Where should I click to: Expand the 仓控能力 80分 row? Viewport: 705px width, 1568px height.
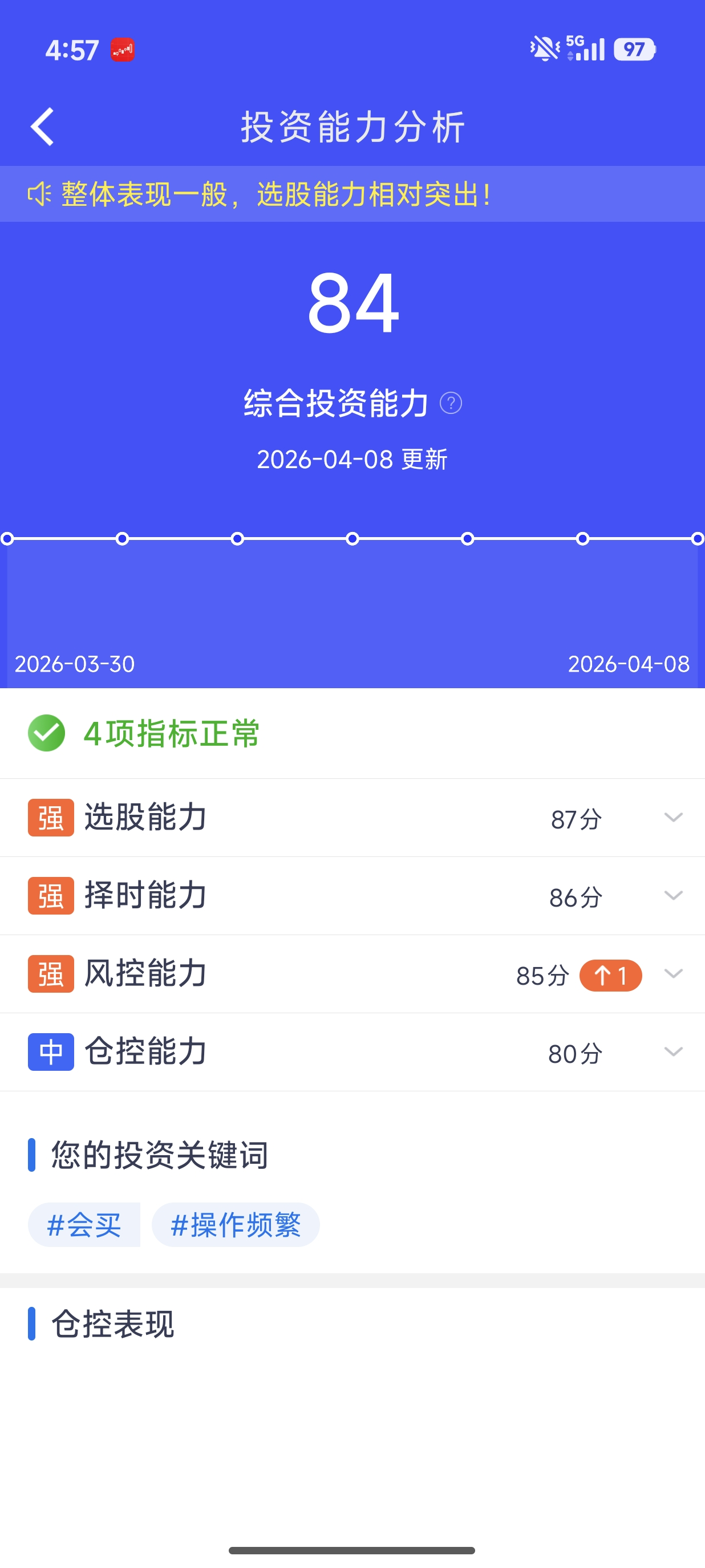pyautogui.click(x=672, y=1051)
